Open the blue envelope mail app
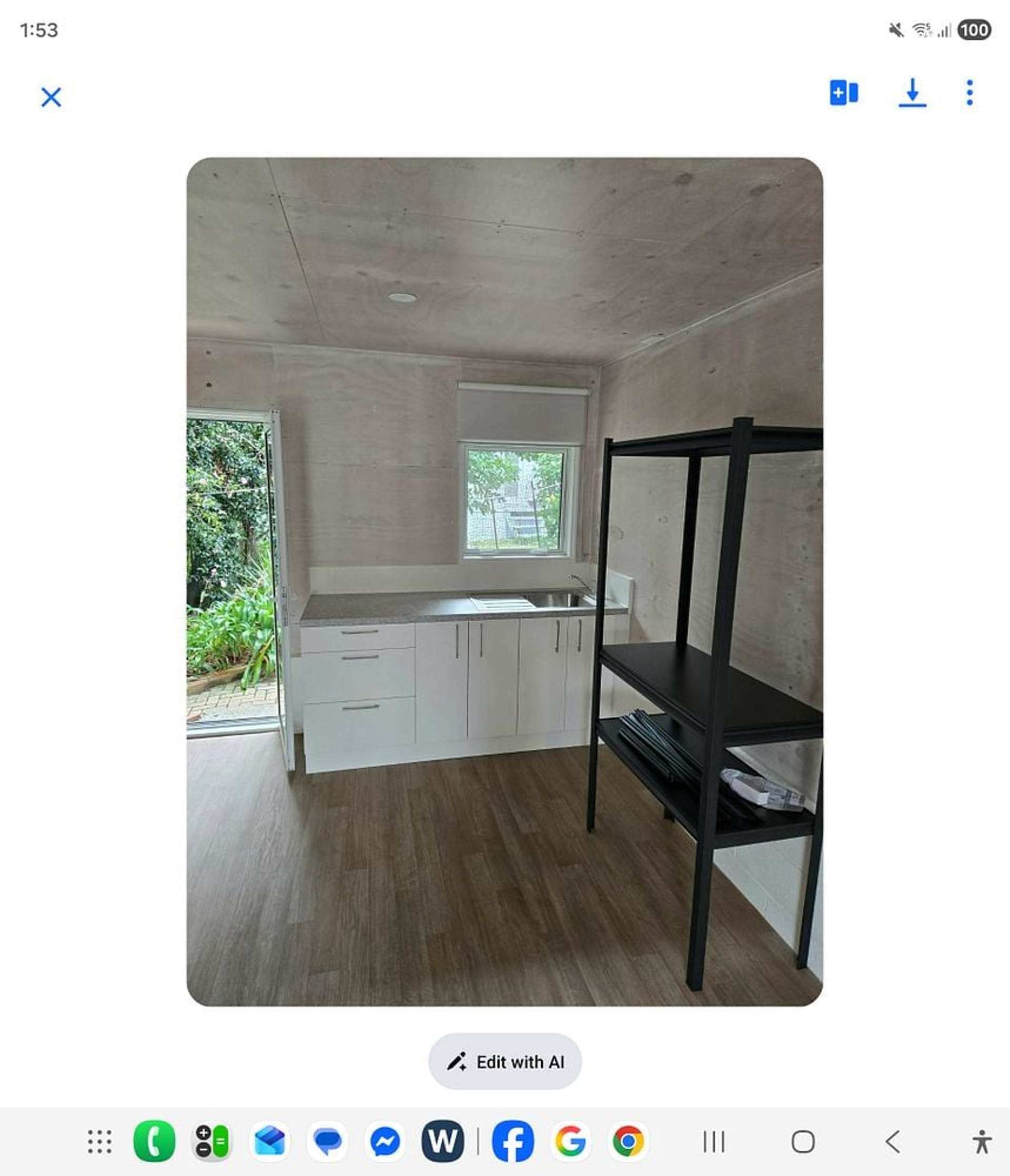The height and width of the screenshot is (1176, 1010). pyautogui.click(x=269, y=1141)
